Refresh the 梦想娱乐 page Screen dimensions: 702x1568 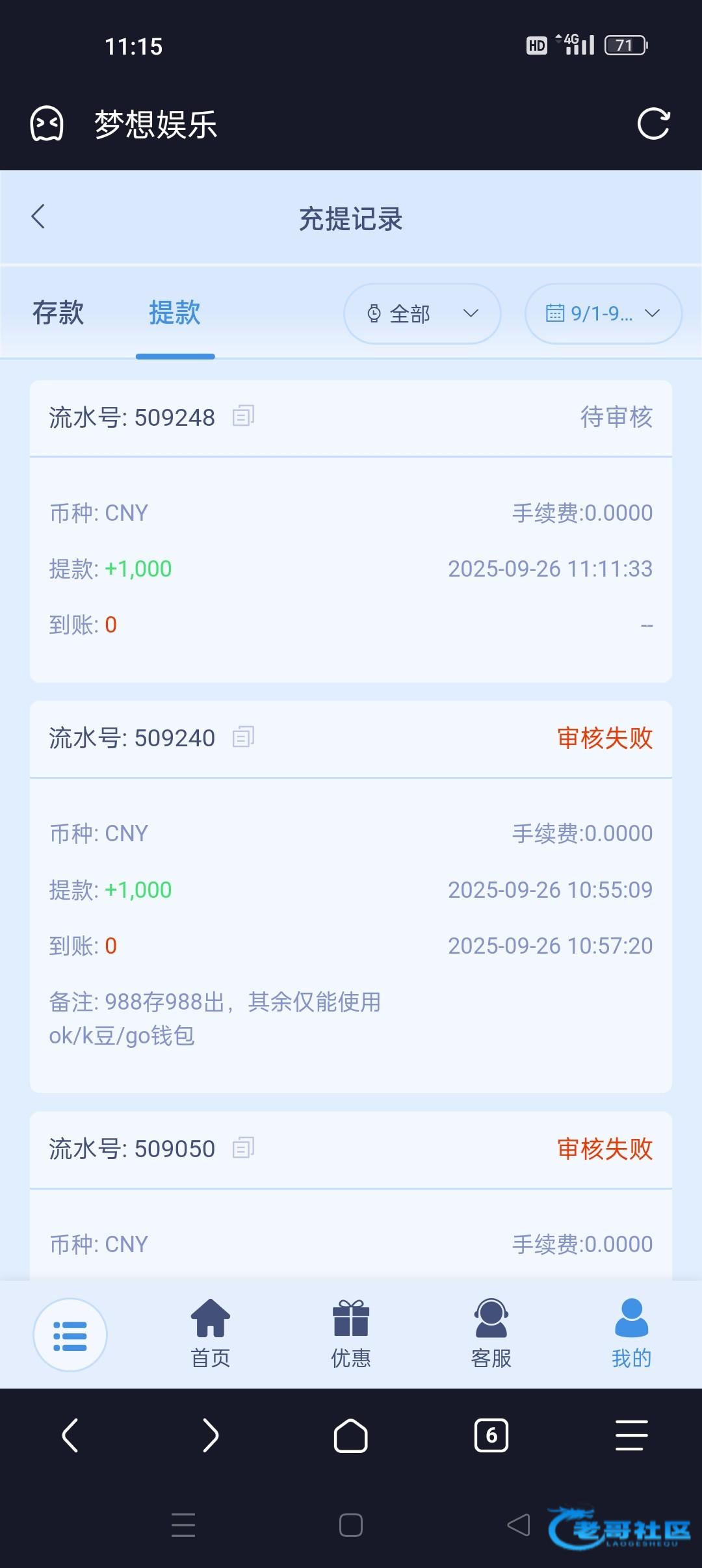[x=653, y=124]
